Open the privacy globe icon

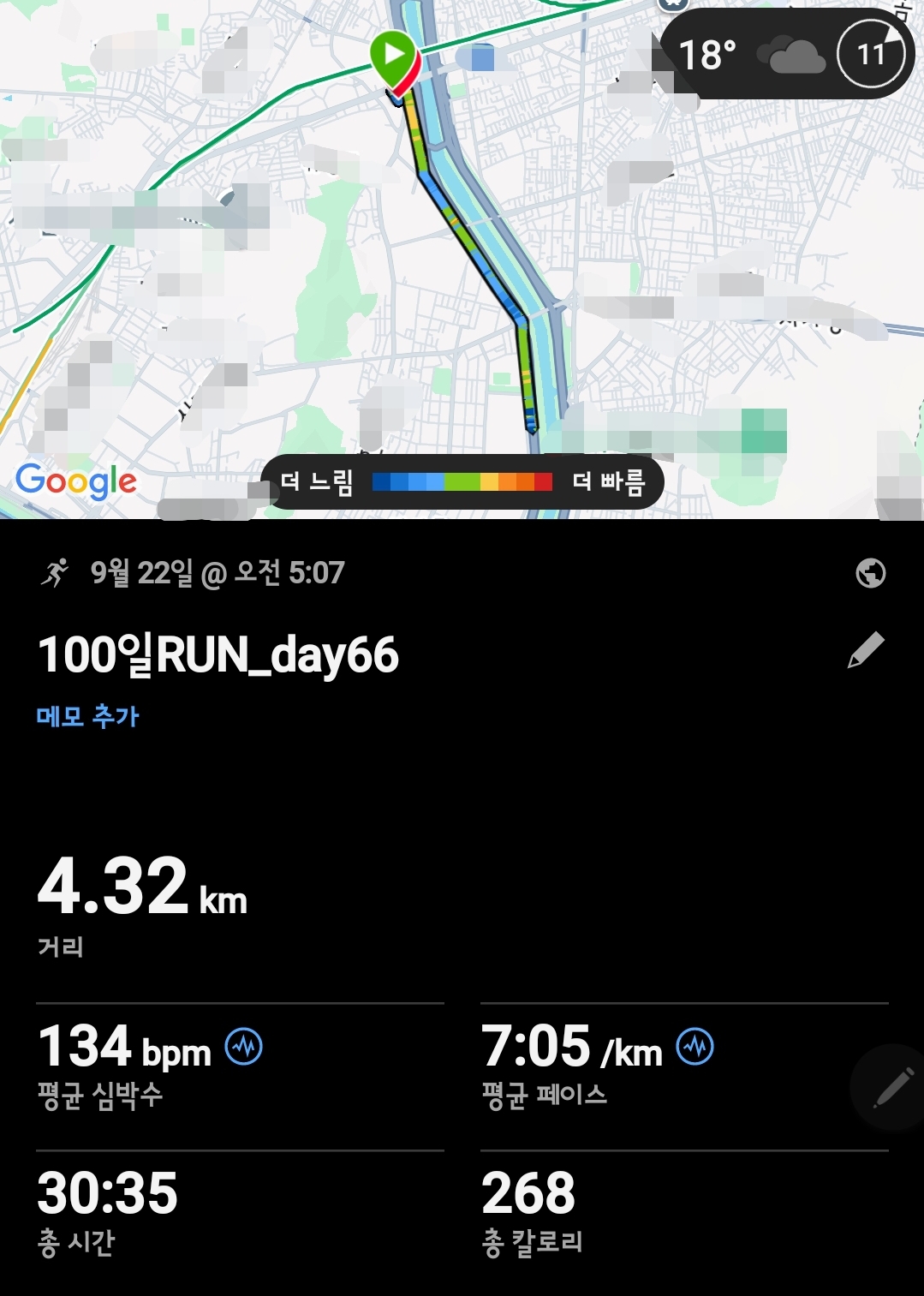870,572
